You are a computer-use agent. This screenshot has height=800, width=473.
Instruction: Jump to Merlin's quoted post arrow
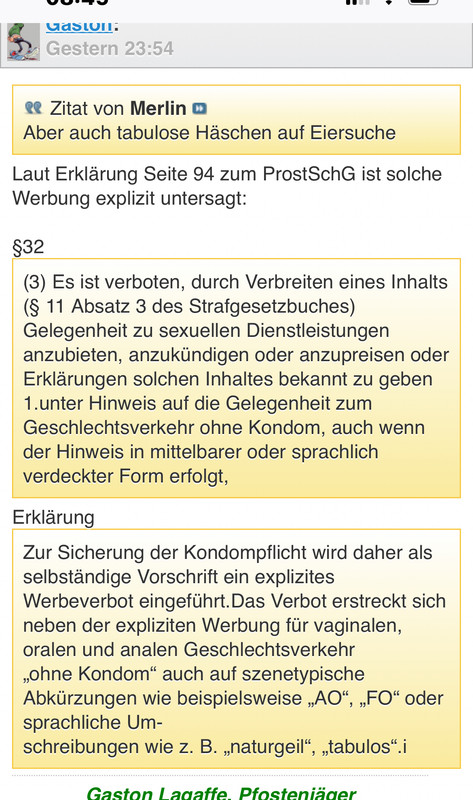(x=200, y=108)
